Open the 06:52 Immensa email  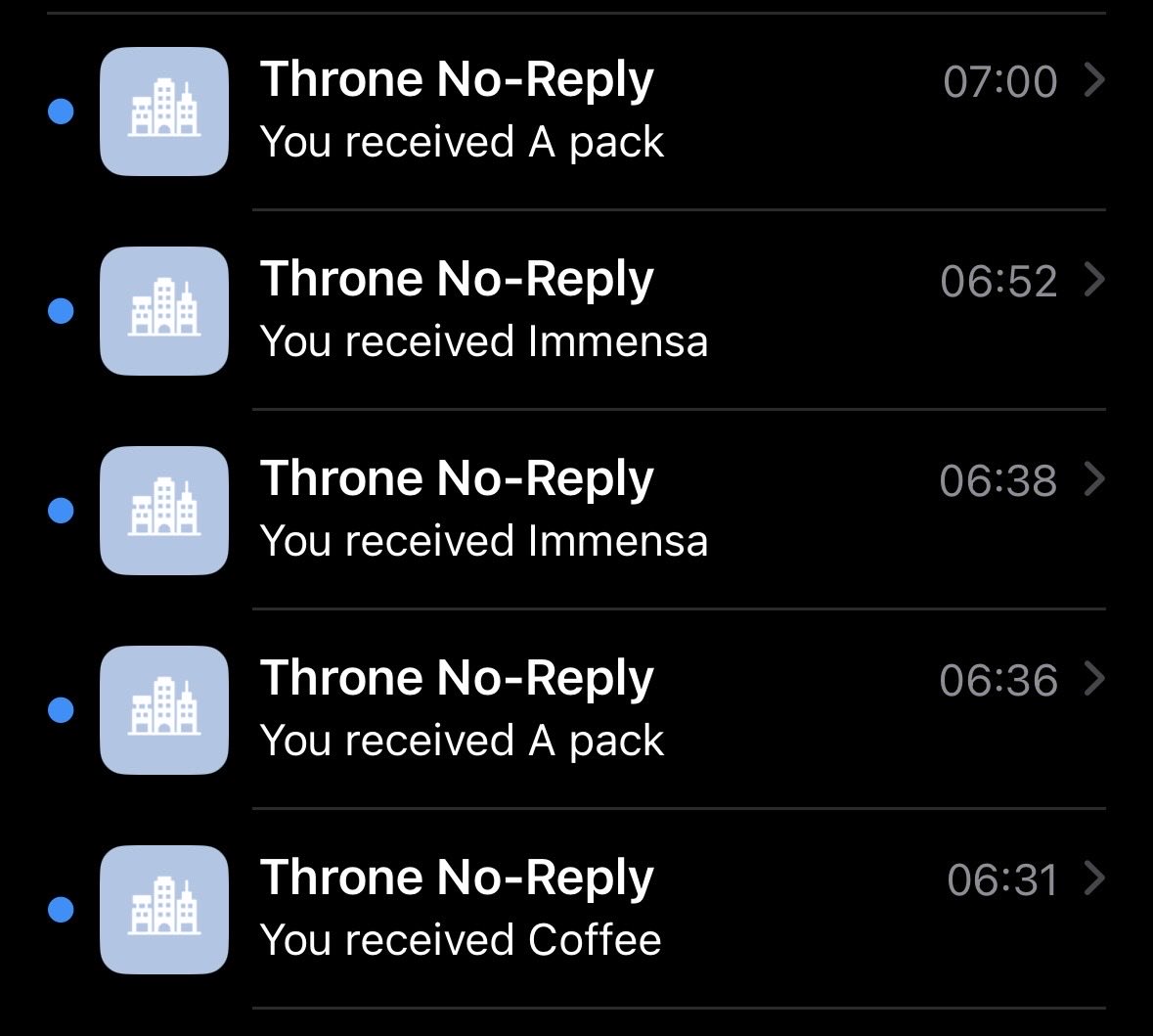[577, 310]
